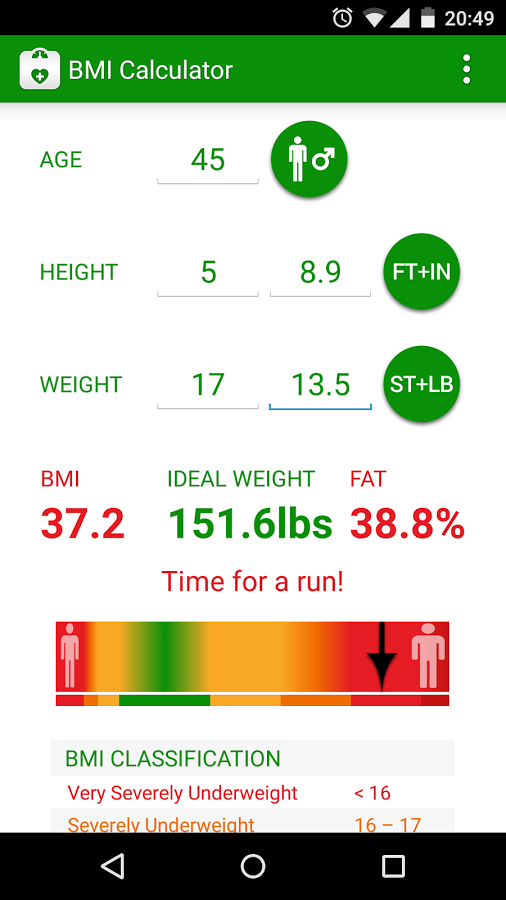Edit the height inches field showing 8.9
The height and width of the screenshot is (900, 506).
pos(320,273)
